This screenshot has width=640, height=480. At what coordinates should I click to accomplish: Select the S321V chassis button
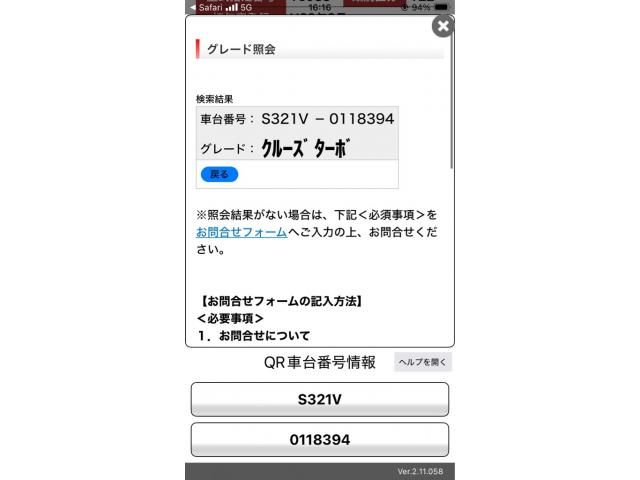point(319,399)
